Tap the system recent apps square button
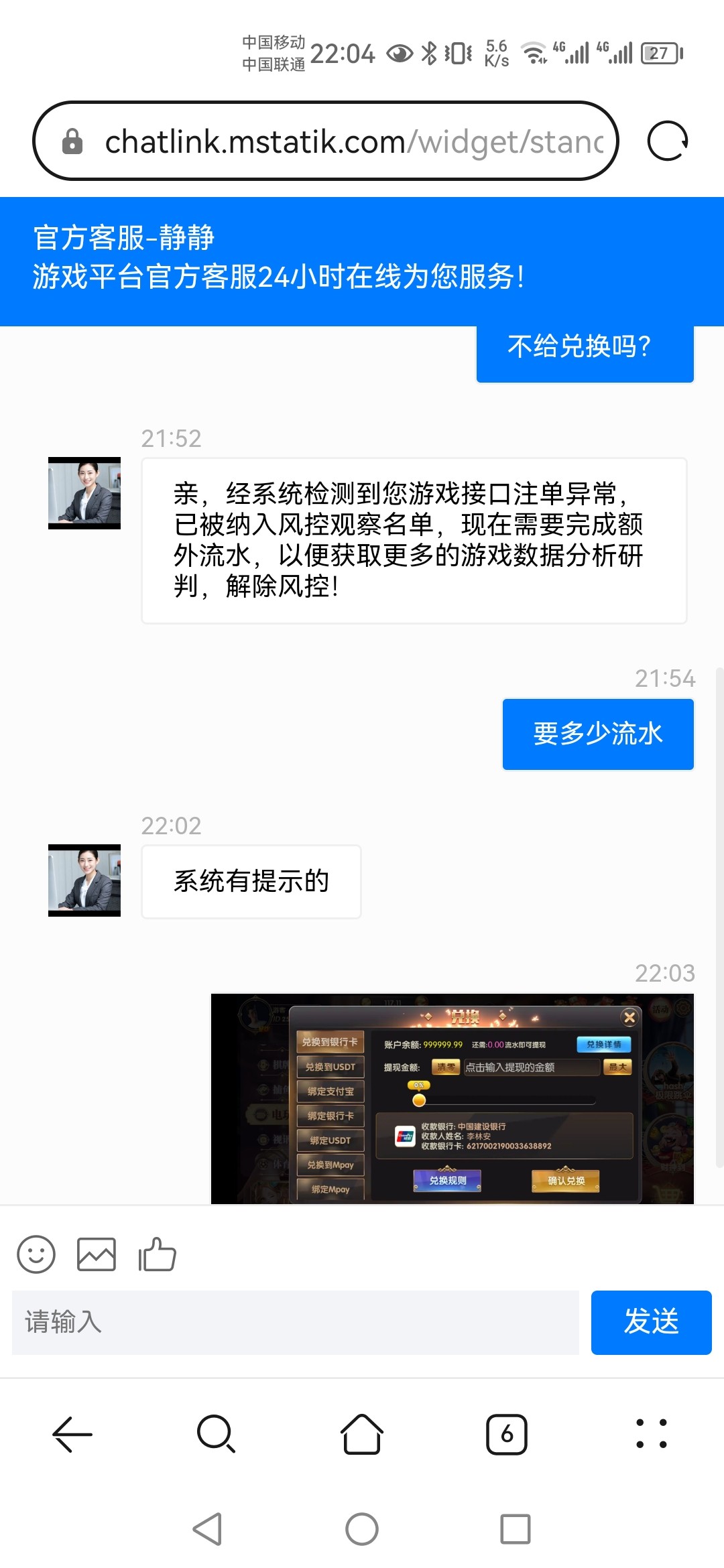 pyautogui.click(x=515, y=1529)
